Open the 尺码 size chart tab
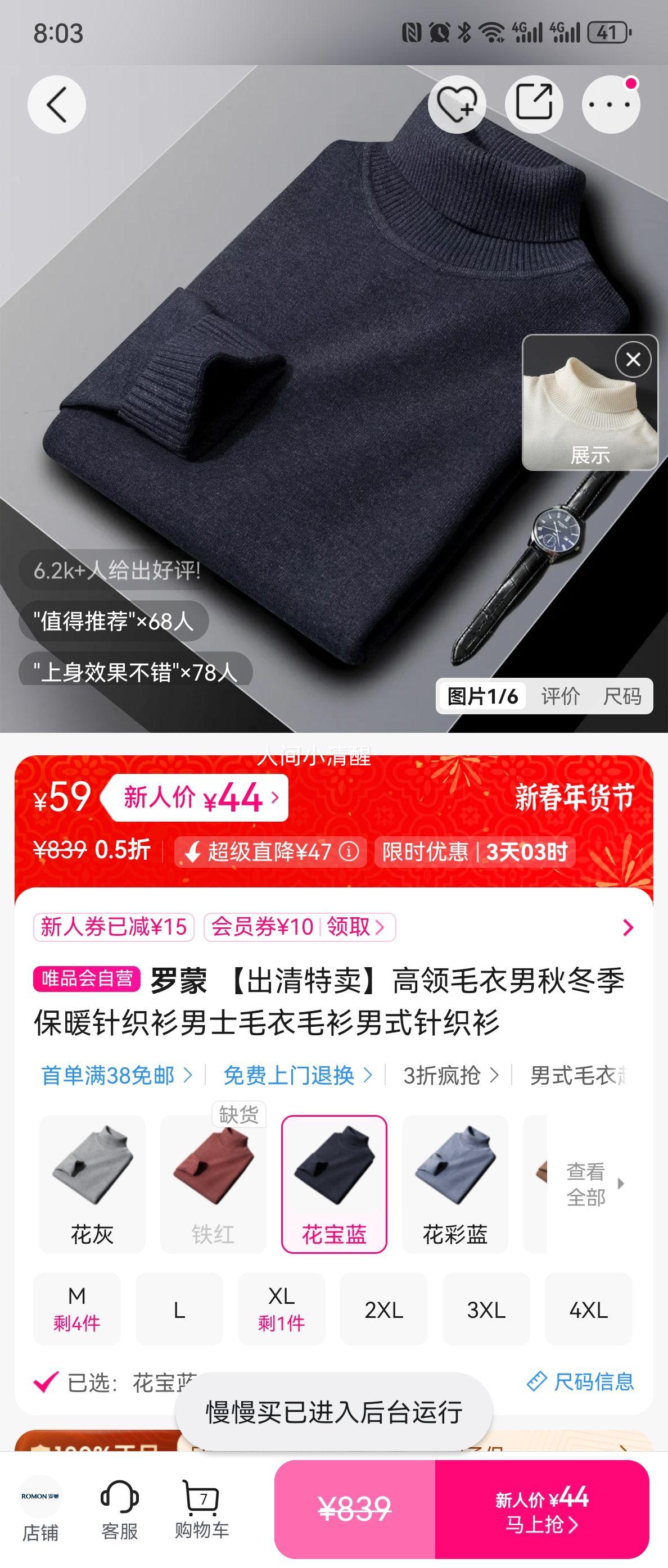Image resolution: width=668 pixels, height=1568 pixels. pyautogui.click(x=623, y=697)
